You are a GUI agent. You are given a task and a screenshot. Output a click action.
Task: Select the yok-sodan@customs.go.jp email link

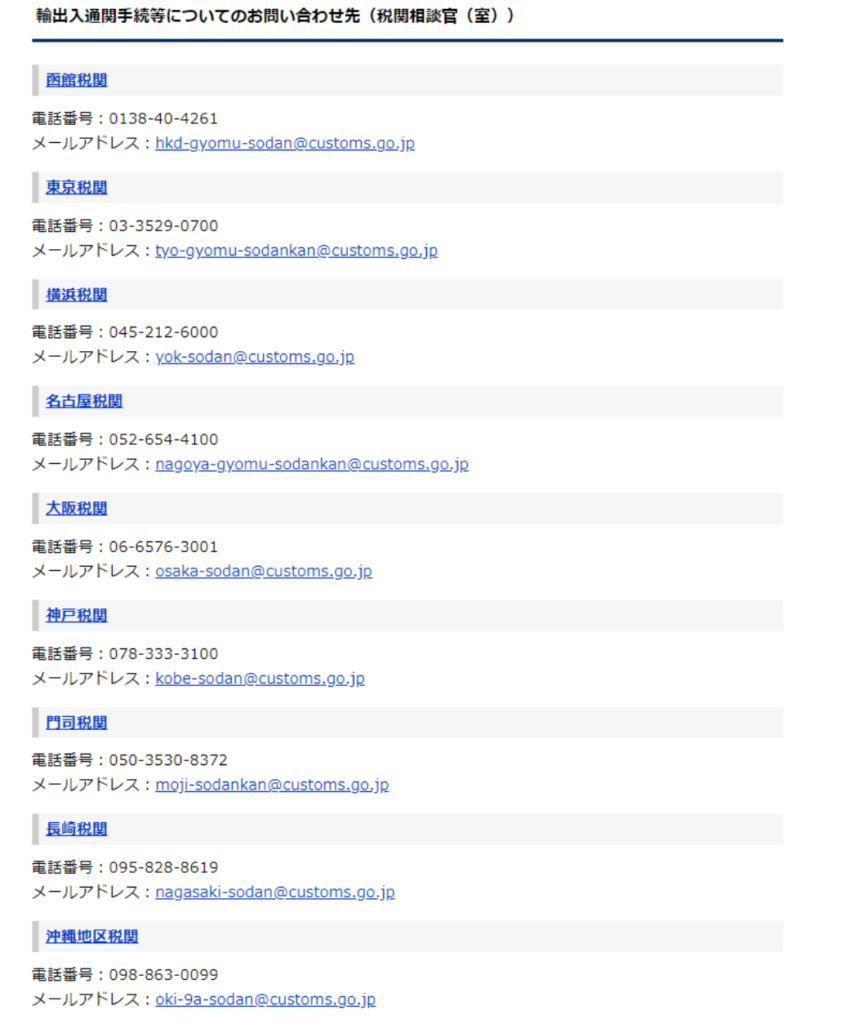254,357
